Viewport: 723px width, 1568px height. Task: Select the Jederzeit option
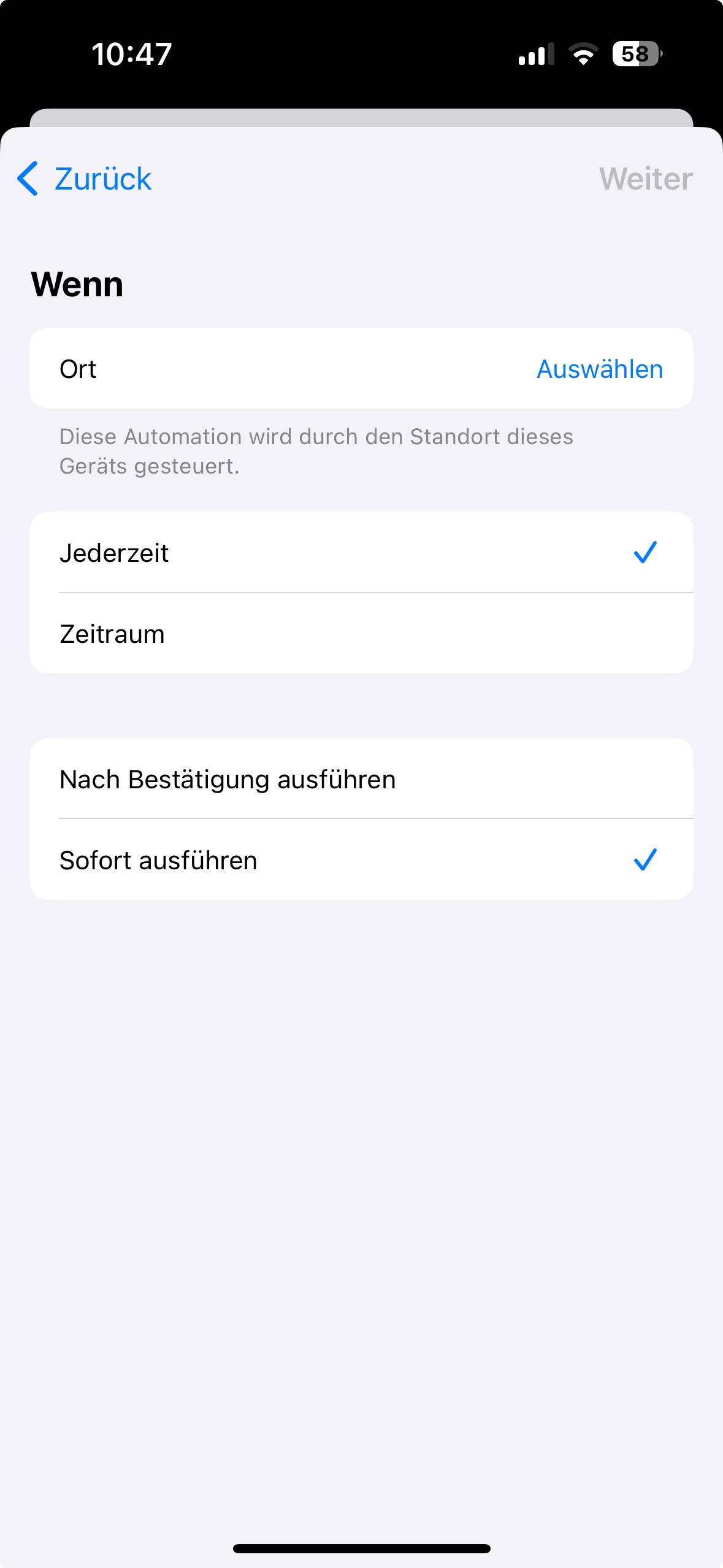(361, 553)
